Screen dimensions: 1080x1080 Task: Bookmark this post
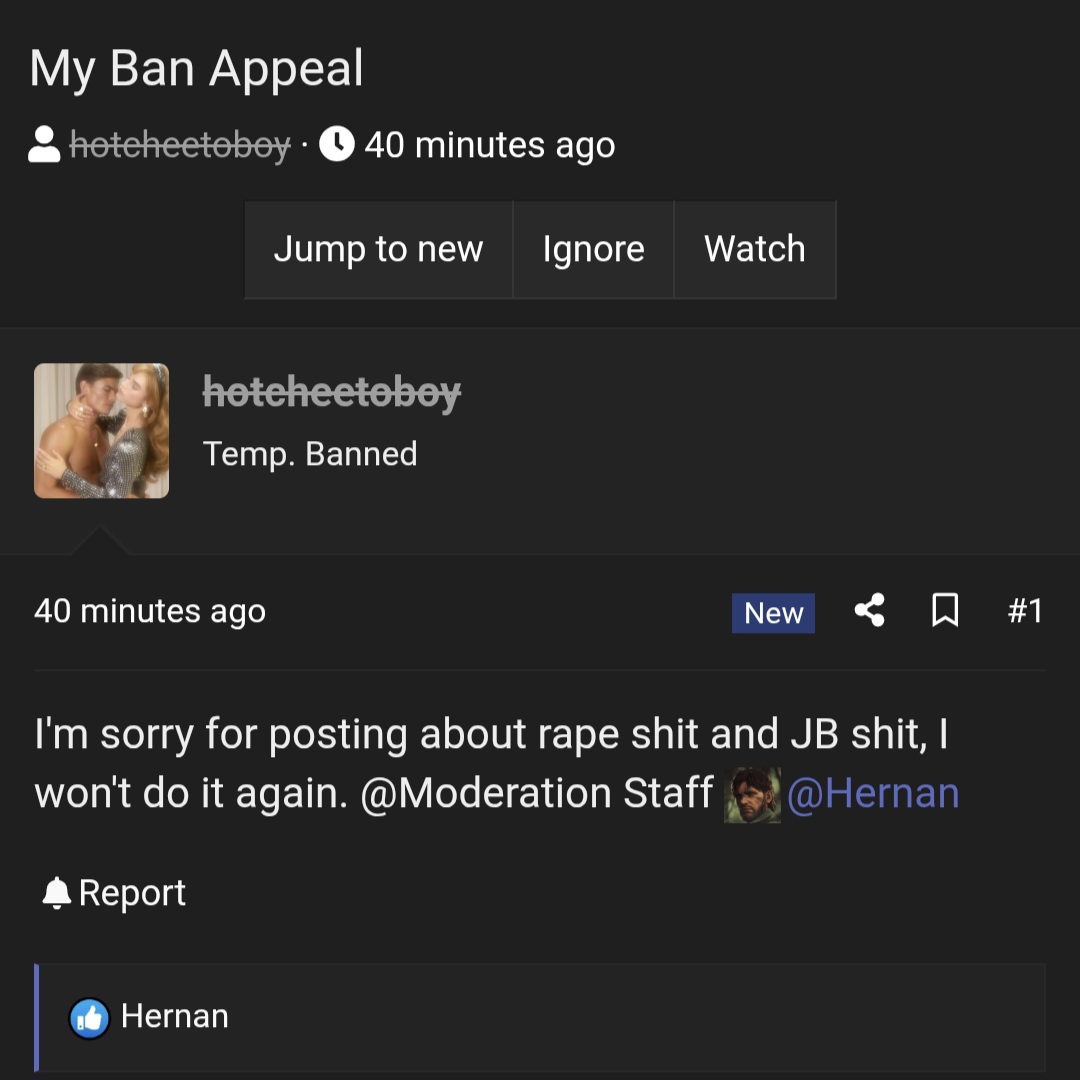[x=944, y=610]
